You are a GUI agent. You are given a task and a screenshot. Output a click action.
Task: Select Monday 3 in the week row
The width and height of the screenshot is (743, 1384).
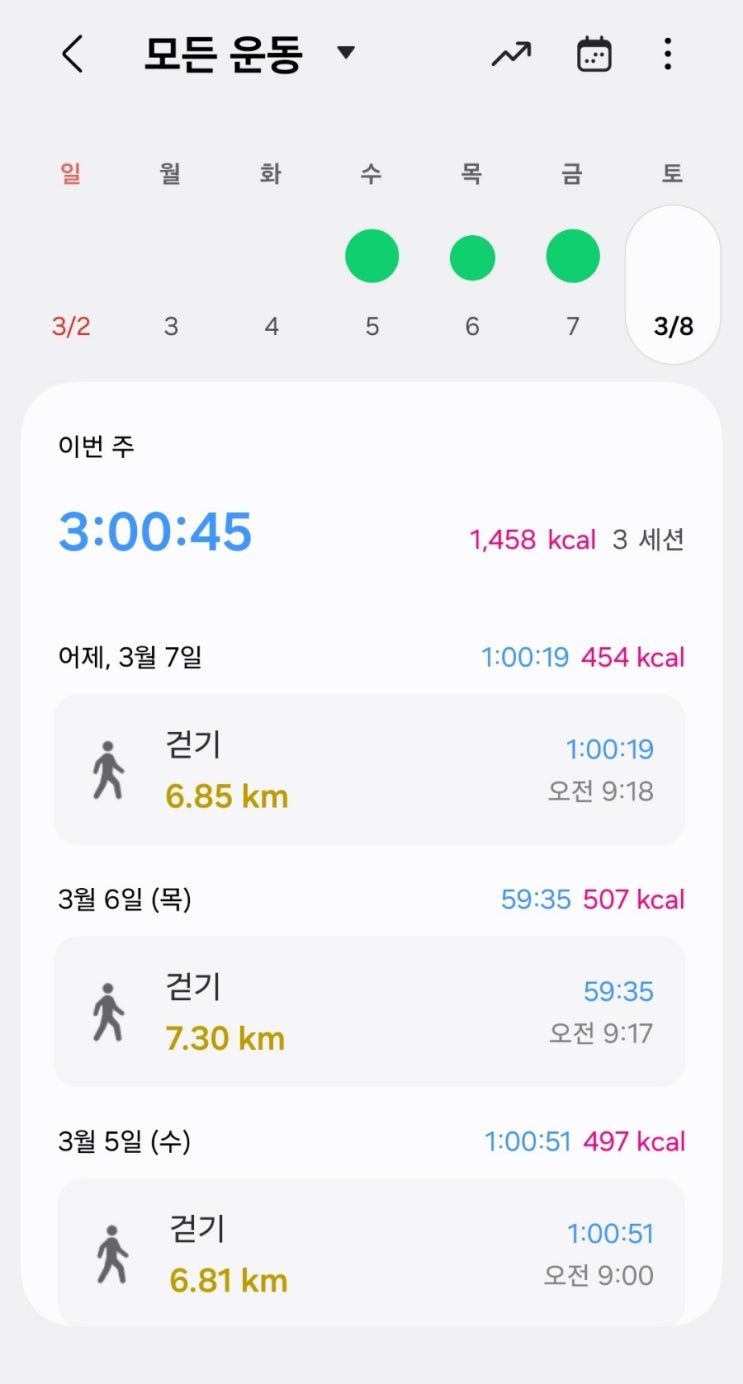[x=171, y=326]
